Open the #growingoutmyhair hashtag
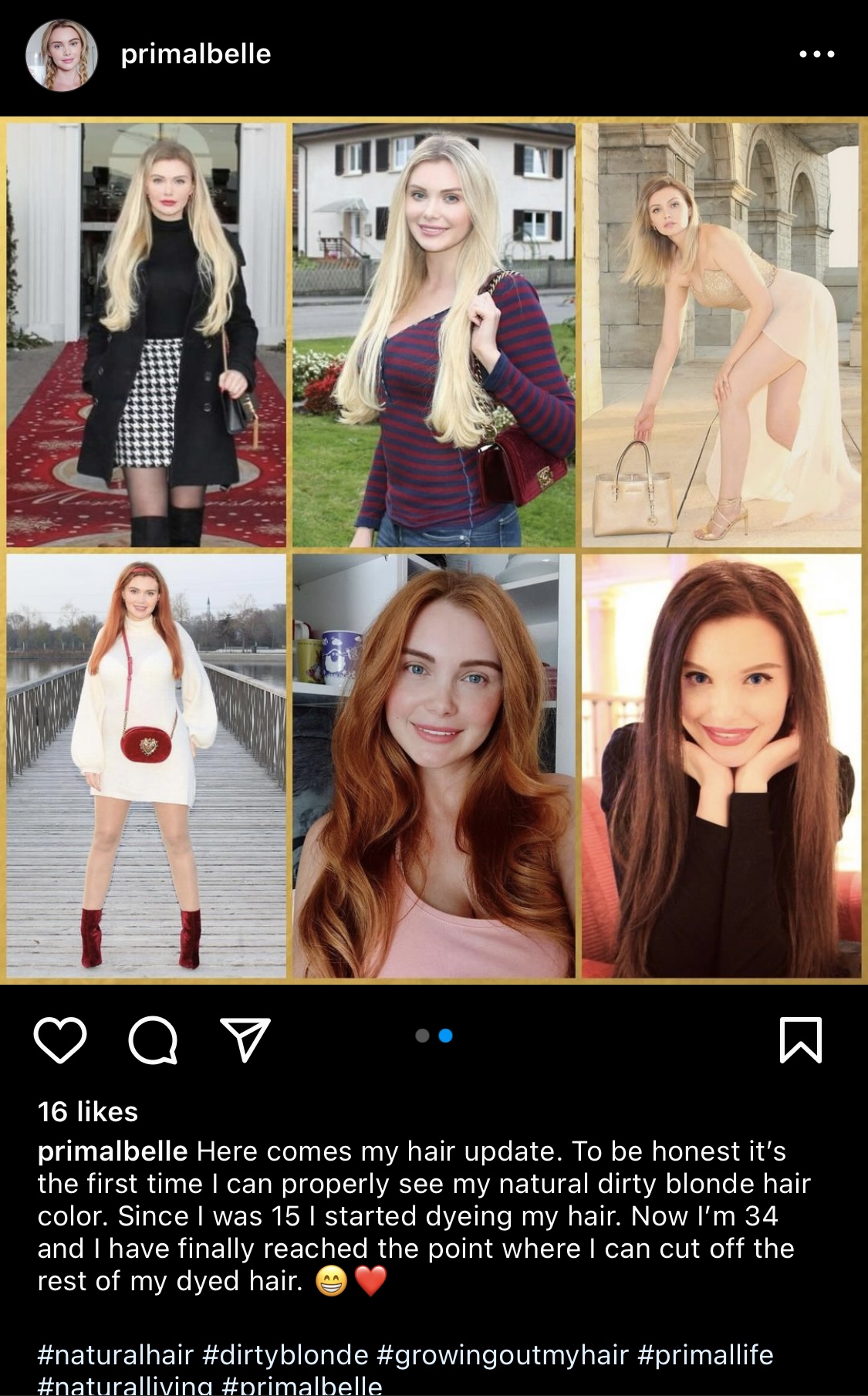The image size is (868, 1396). coord(503,1354)
